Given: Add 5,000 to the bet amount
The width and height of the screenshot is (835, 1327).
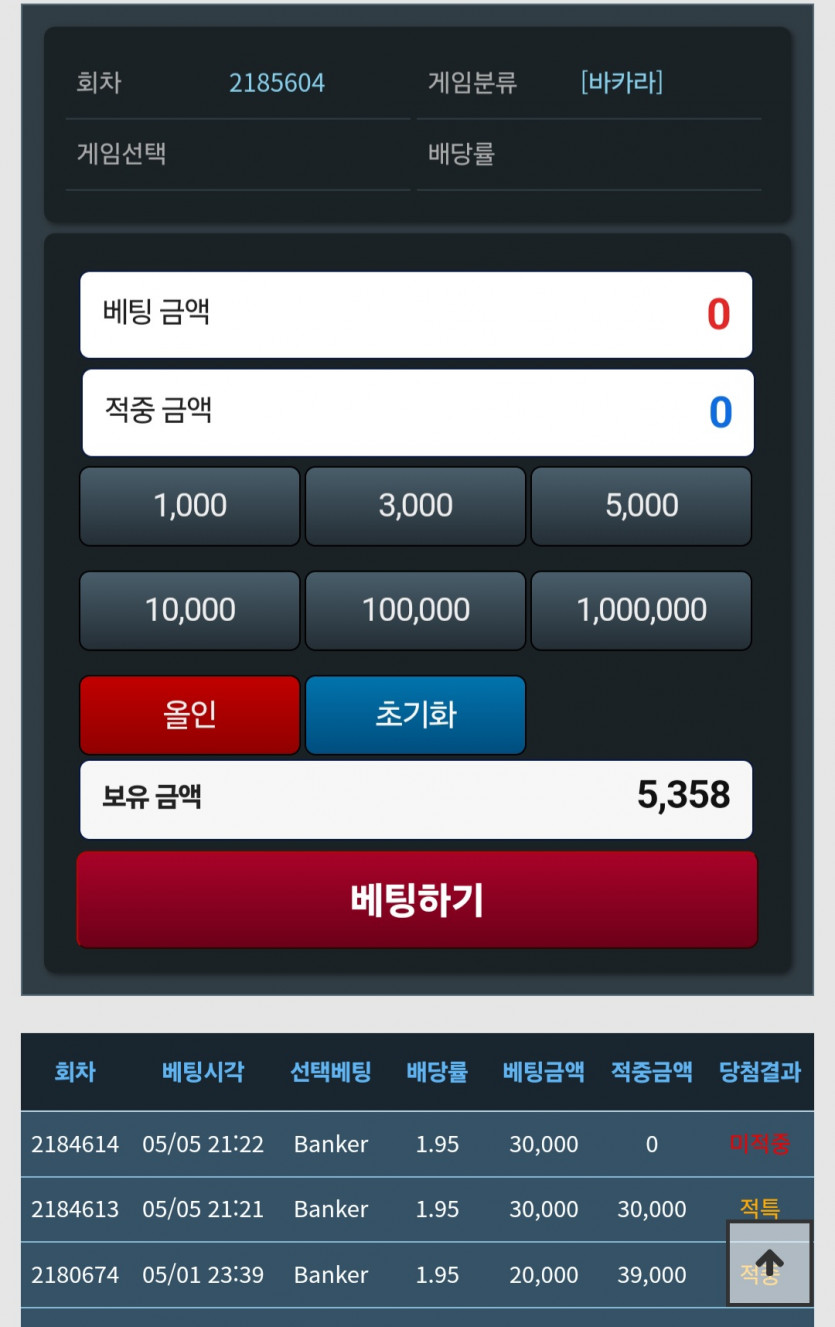Looking at the screenshot, I should point(641,506).
